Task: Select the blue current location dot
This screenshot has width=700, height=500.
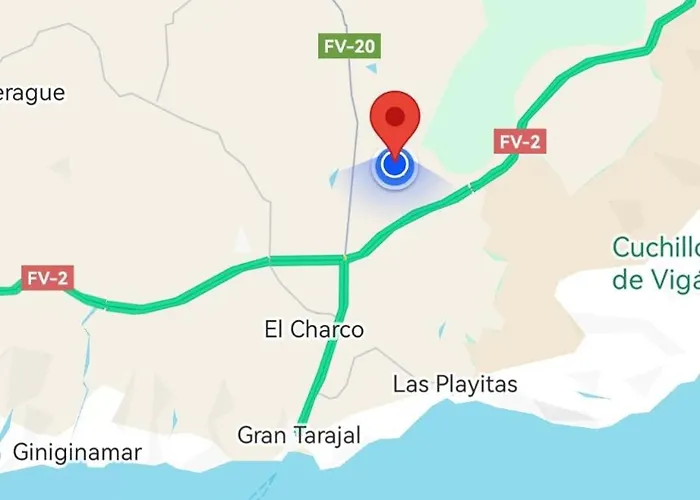Action: pyautogui.click(x=396, y=166)
